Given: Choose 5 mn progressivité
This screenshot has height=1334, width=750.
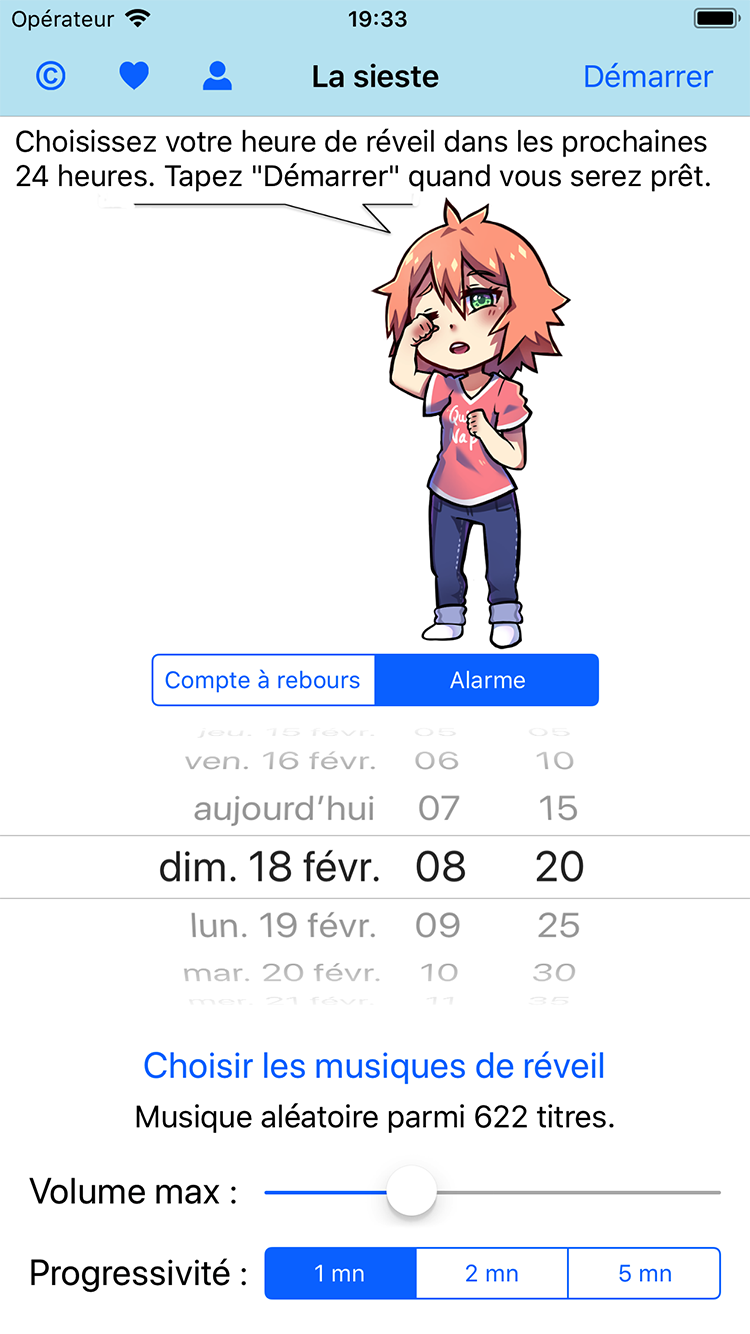Looking at the screenshot, I should [x=644, y=1273].
